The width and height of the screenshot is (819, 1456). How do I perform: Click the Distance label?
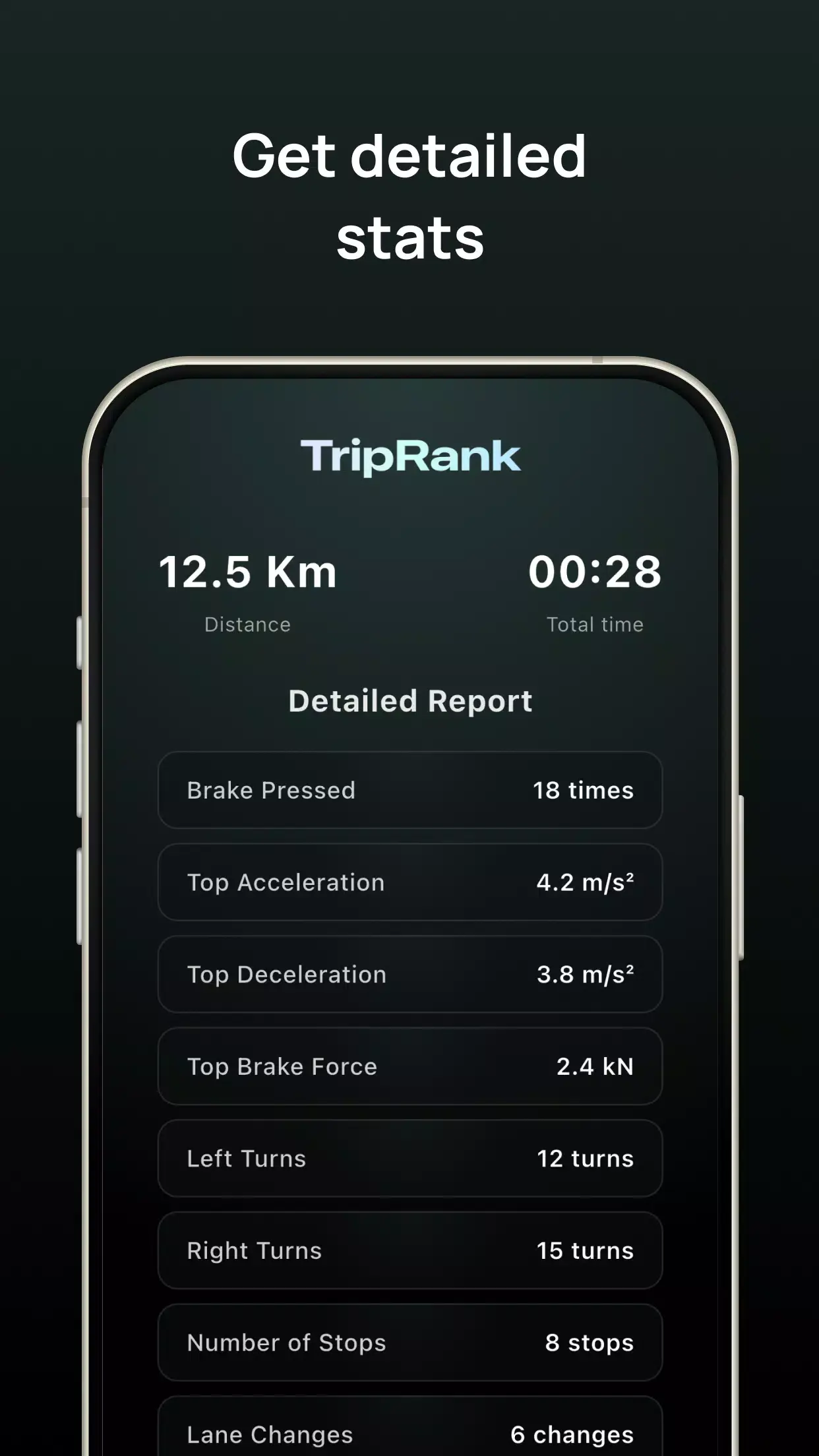(248, 624)
